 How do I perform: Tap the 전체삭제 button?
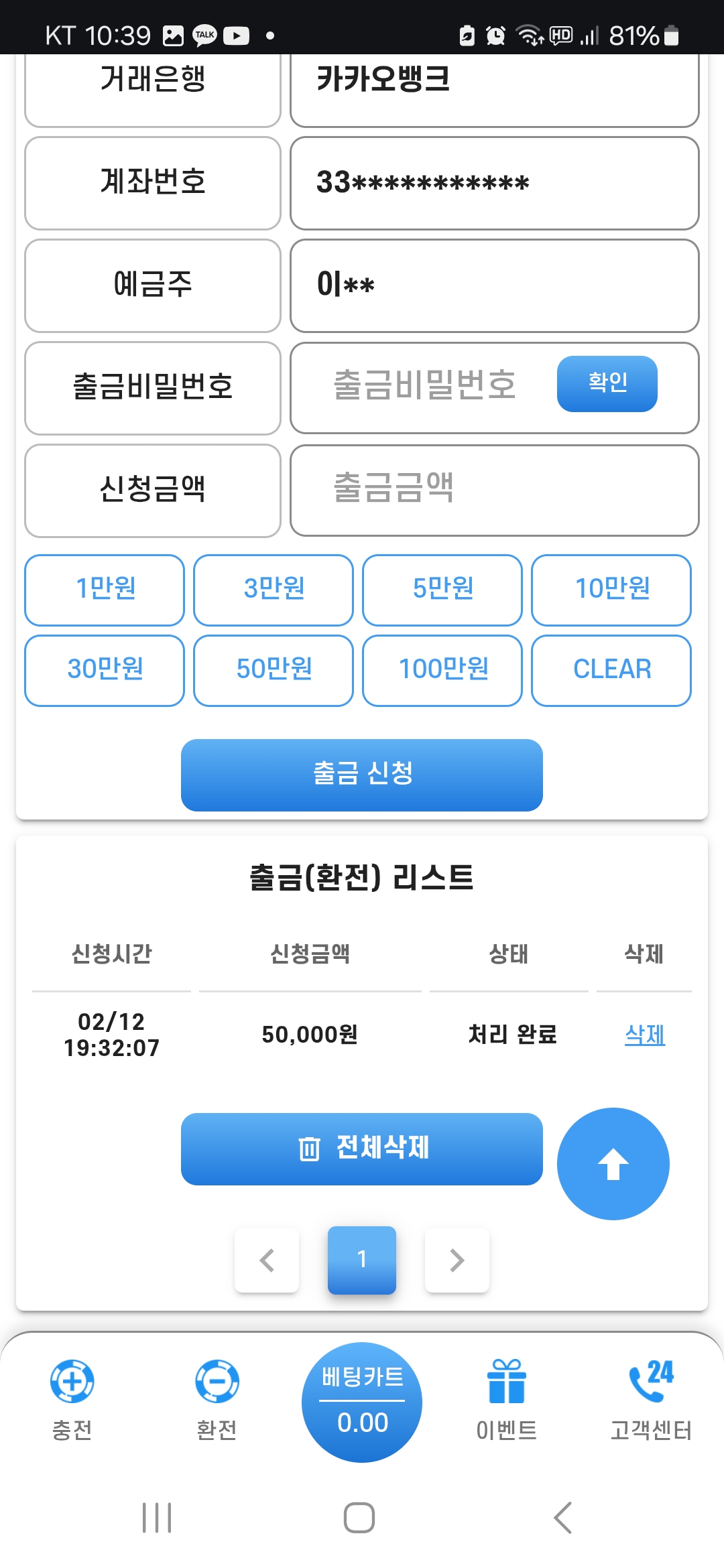362,1149
